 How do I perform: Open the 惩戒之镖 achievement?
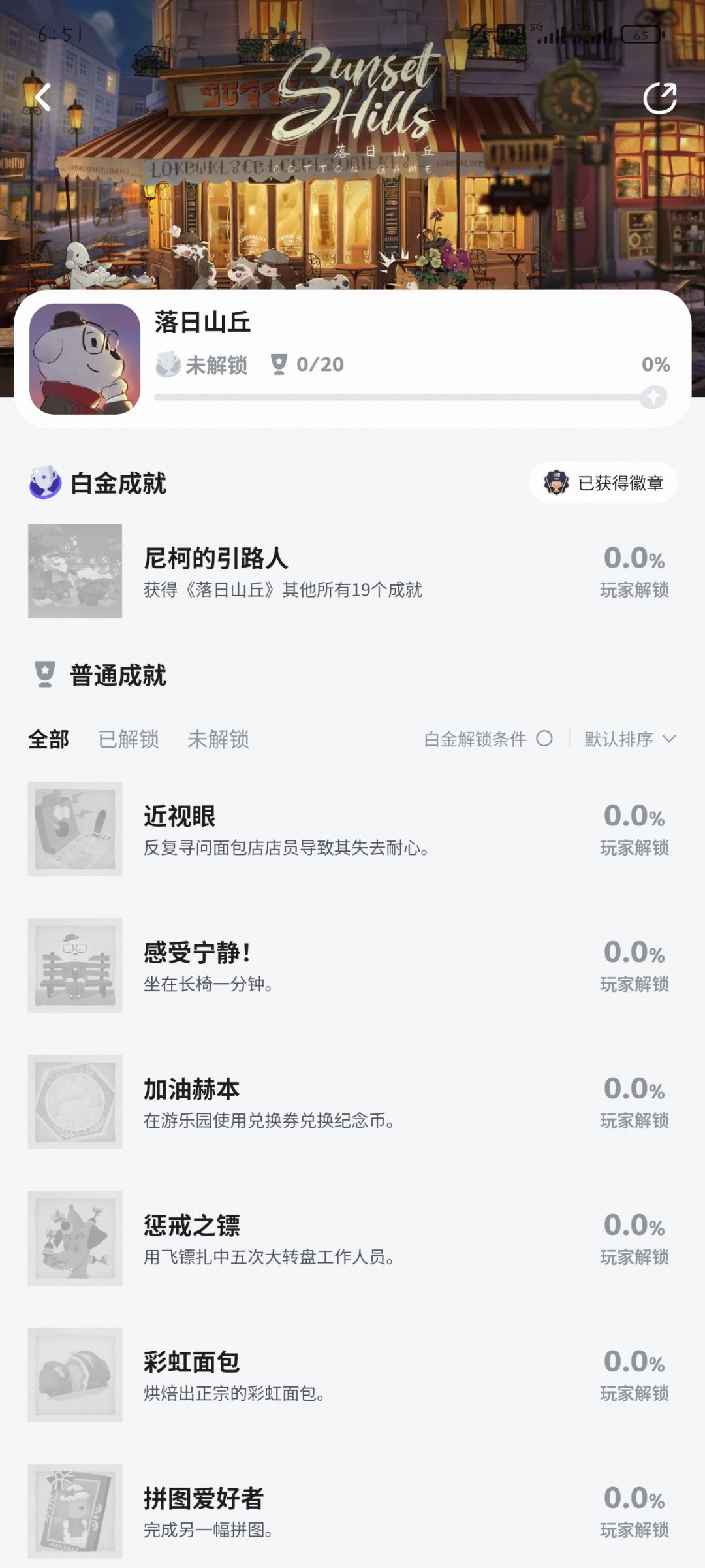point(352,1238)
